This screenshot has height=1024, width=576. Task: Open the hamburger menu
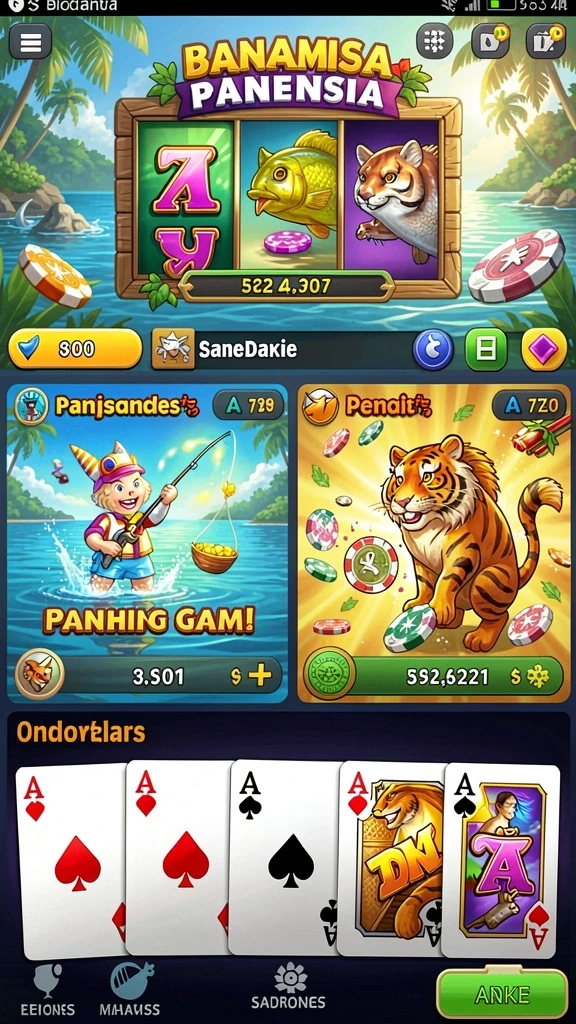click(30, 42)
